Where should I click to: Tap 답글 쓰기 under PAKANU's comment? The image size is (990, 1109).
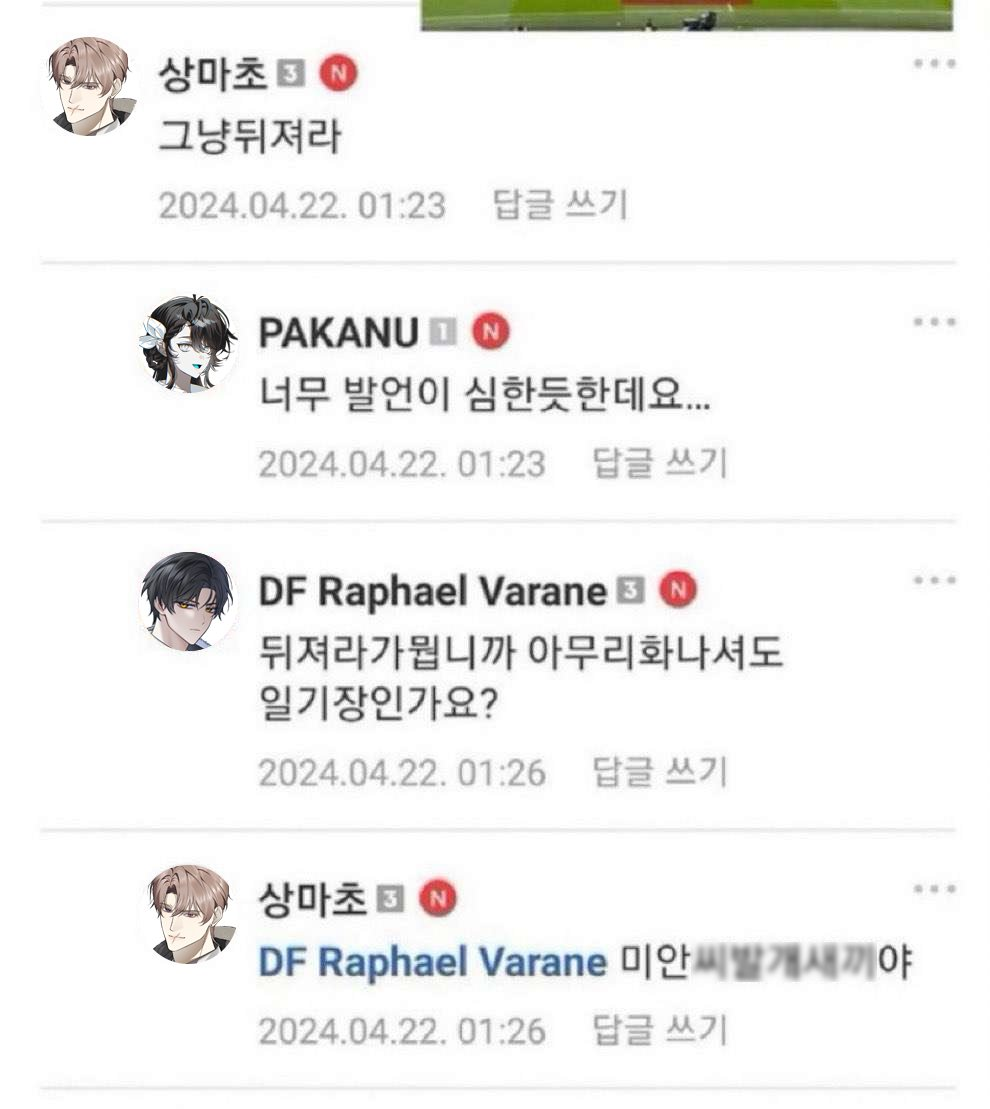pyautogui.click(x=659, y=463)
